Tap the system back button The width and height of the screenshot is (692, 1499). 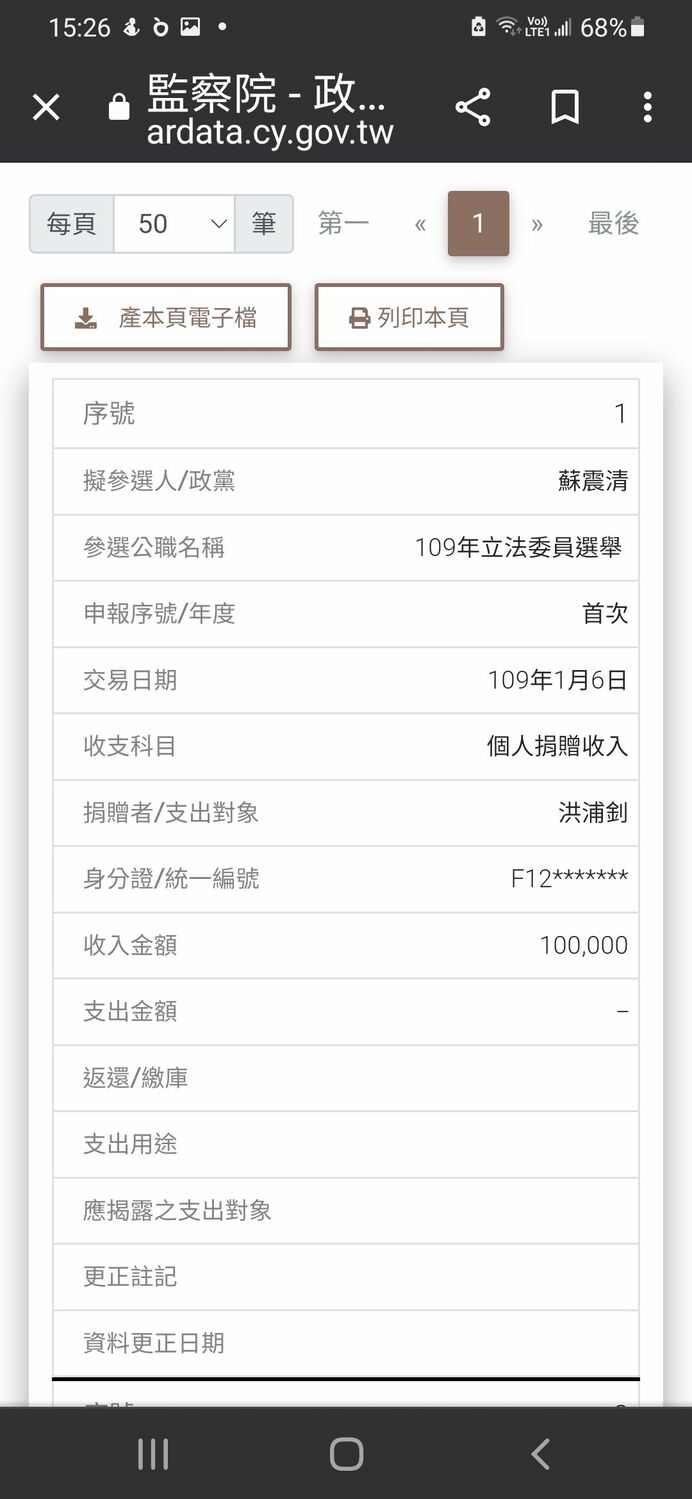point(540,1454)
